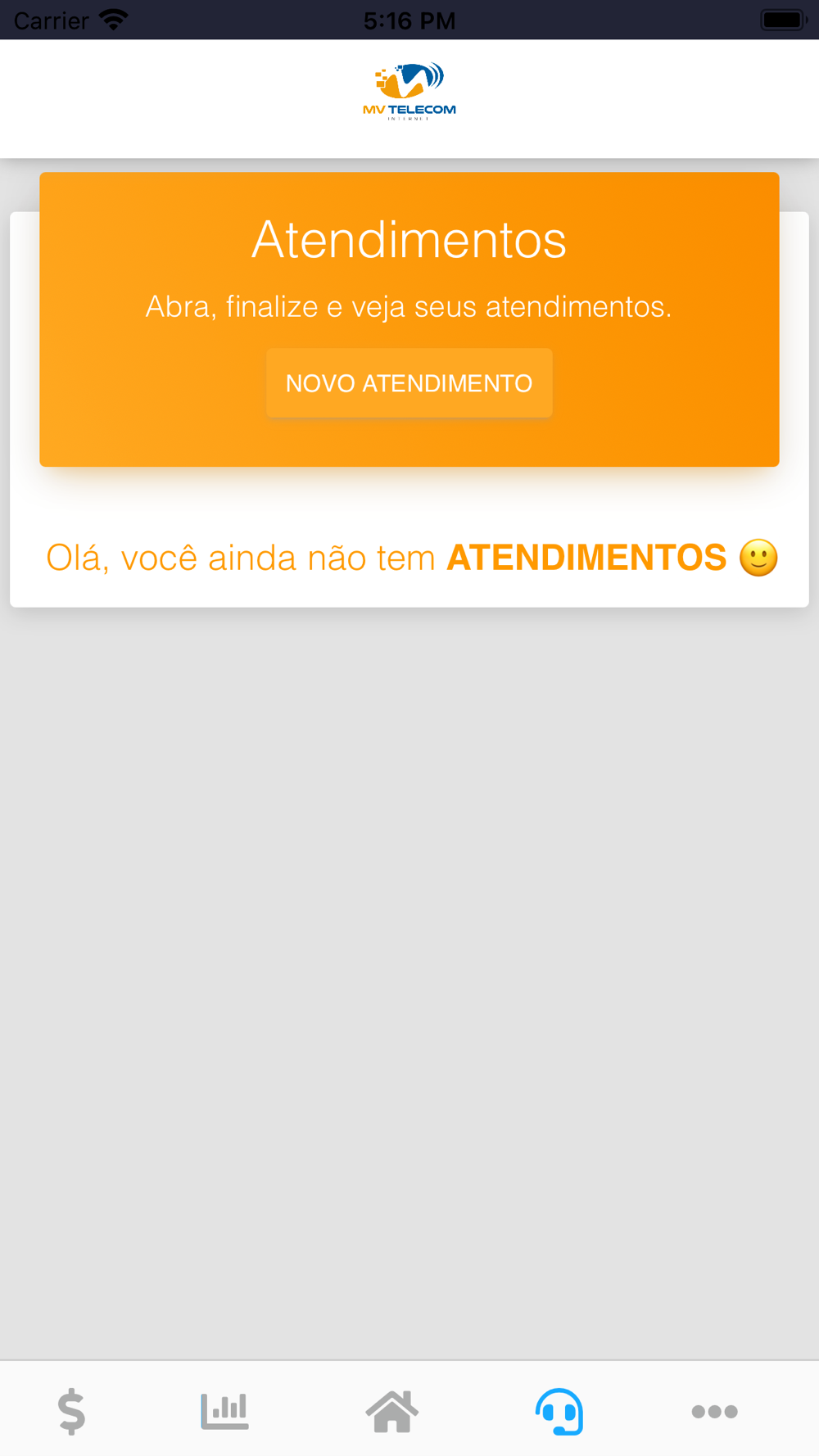This screenshot has width=819, height=1456.
Task: Switch to the bar chart usage tab
Action: [224, 1411]
